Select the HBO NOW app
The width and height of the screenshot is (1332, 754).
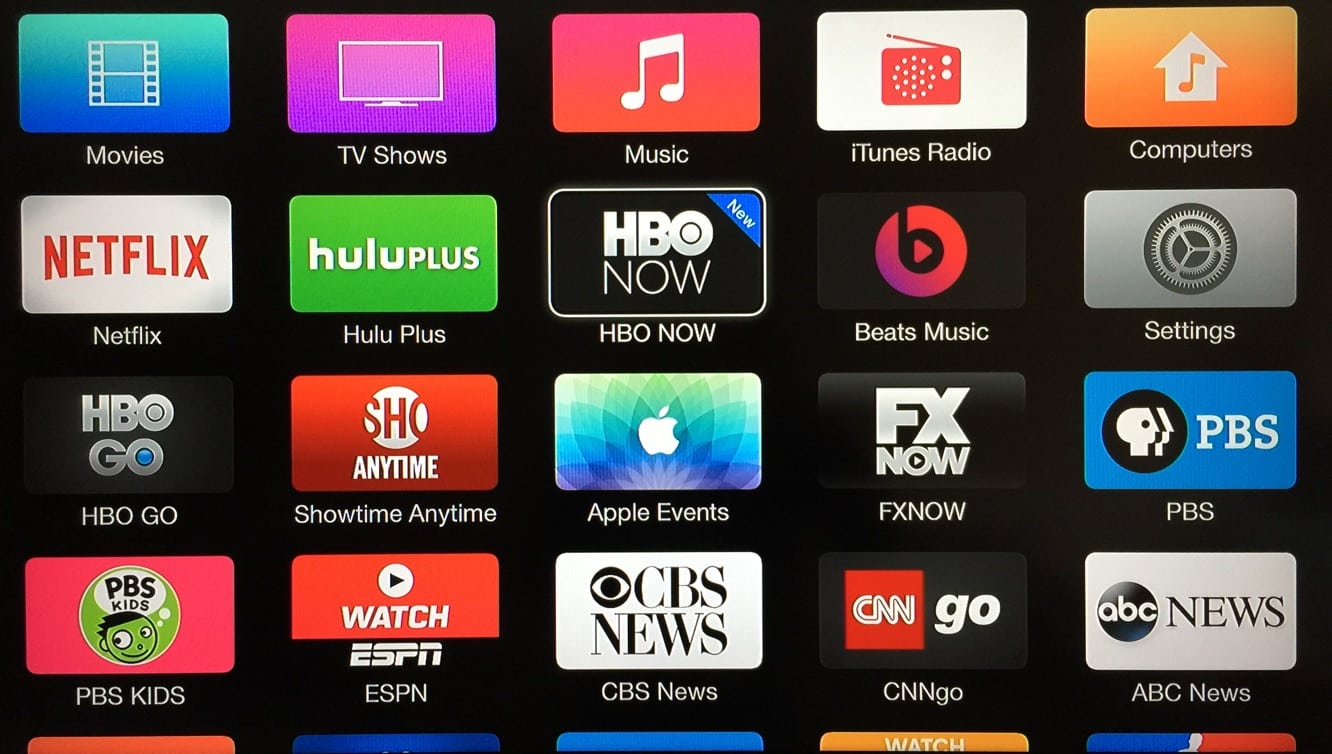point(657,252)
